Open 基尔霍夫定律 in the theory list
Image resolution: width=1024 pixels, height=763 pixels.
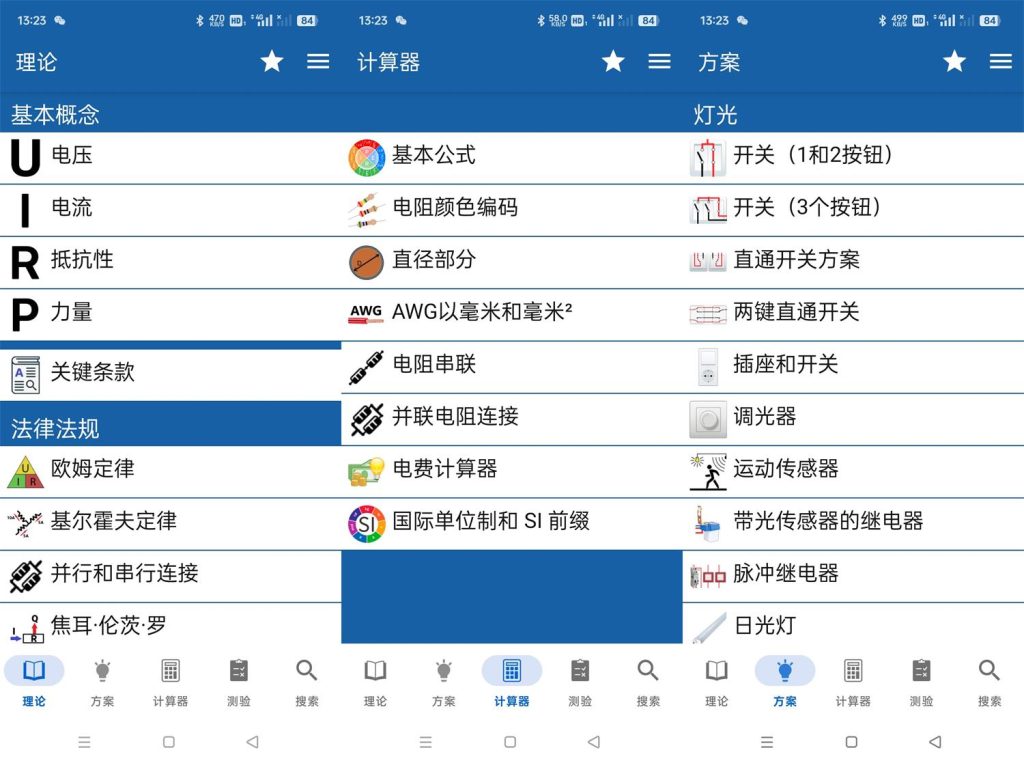tap(170, 521)
